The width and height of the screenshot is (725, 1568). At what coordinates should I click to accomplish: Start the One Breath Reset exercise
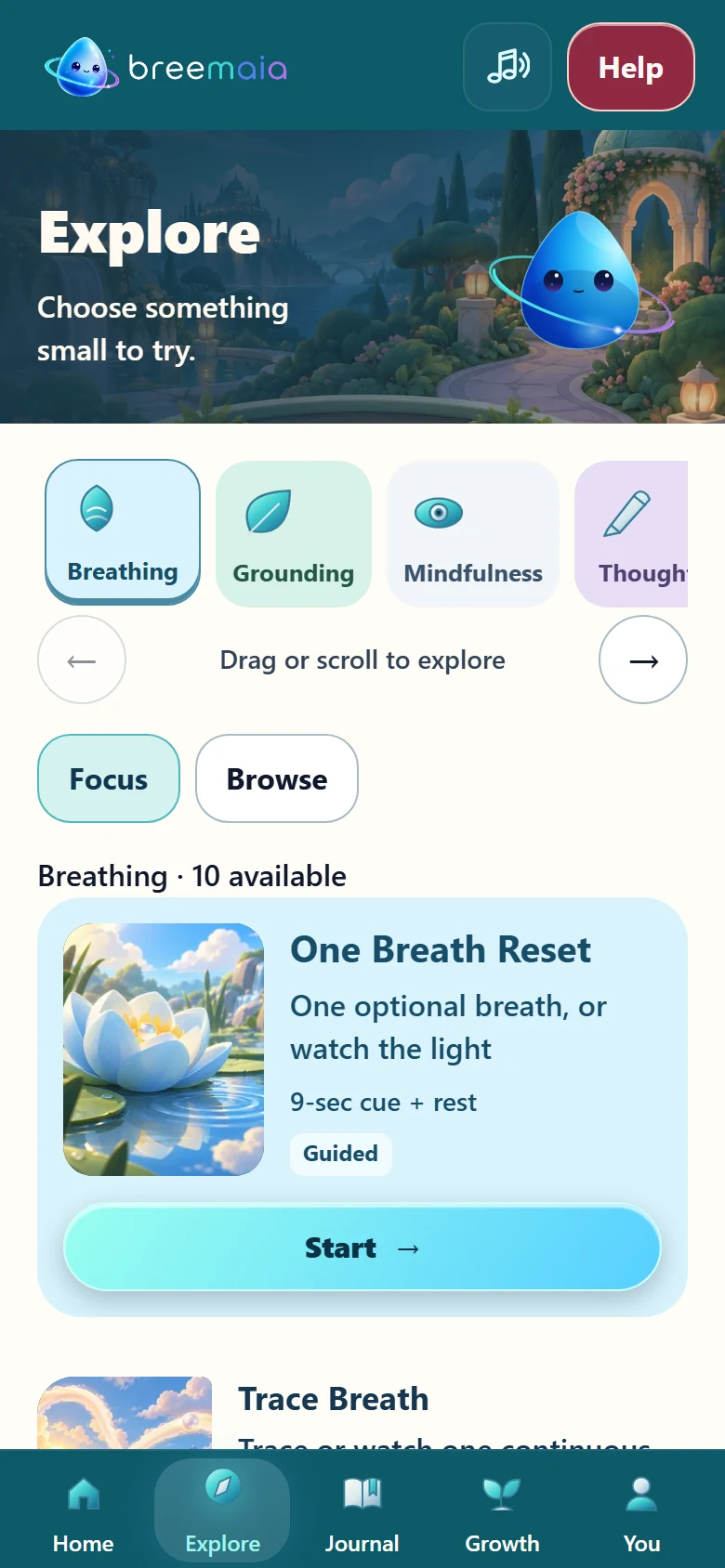click(362, 1248)
